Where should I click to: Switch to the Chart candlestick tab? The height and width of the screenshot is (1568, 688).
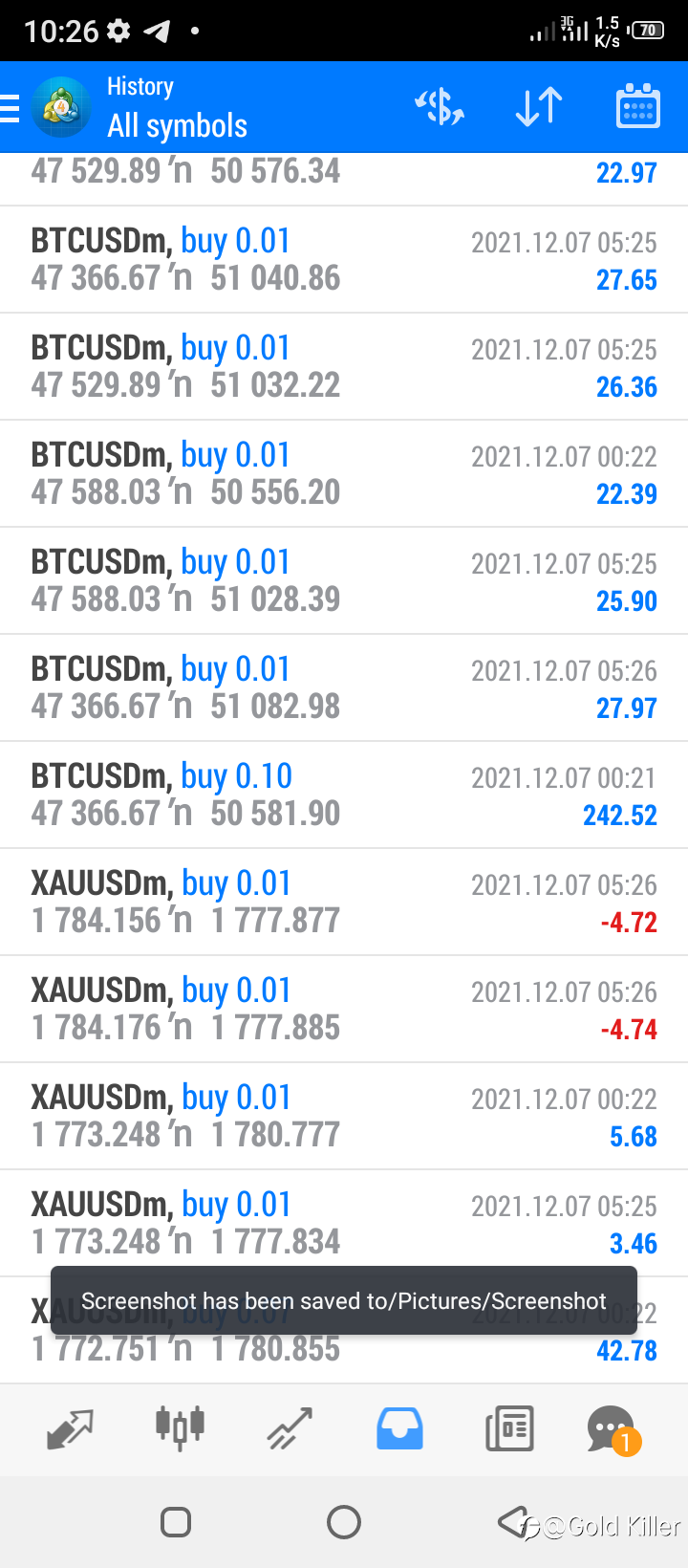pos(180,1429)
